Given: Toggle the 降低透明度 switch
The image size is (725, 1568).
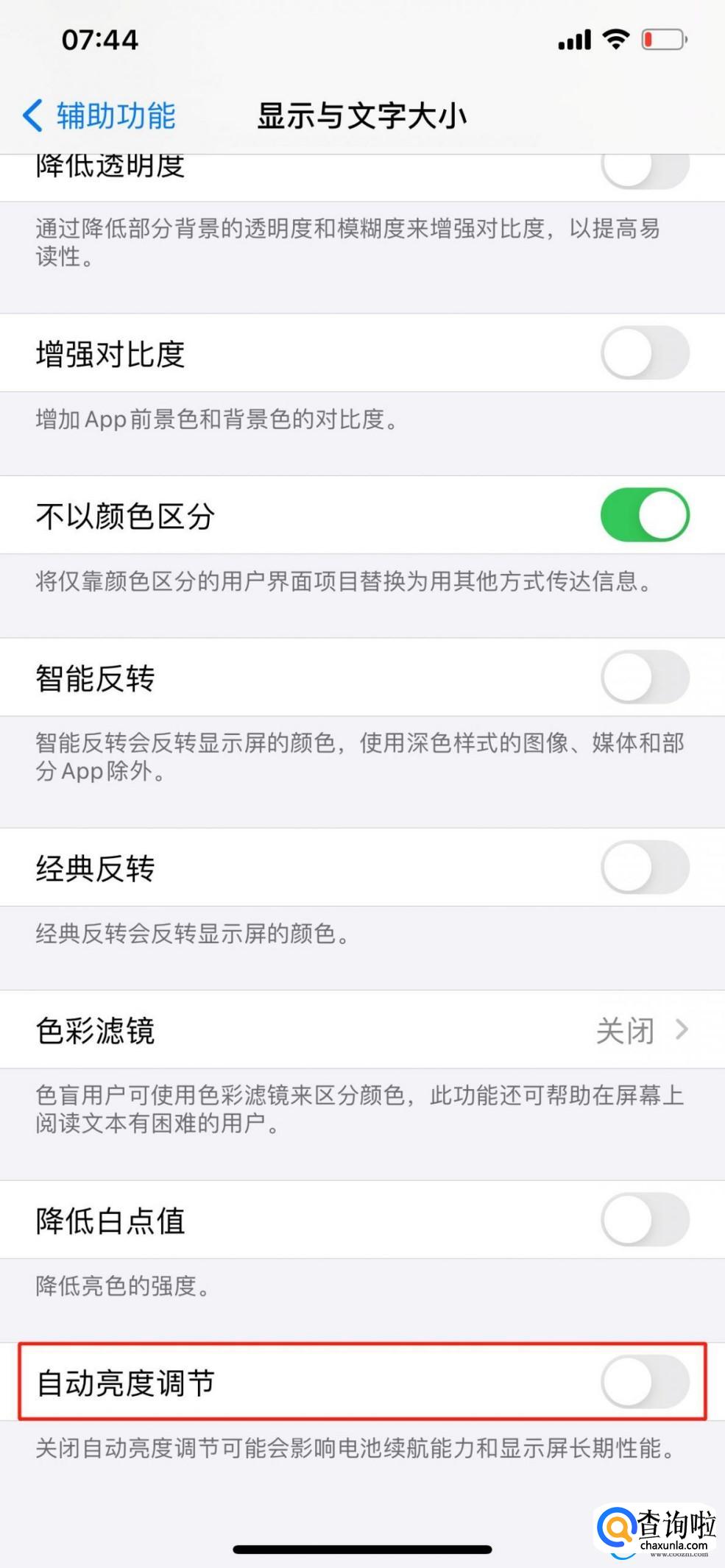Looking at the screenshot, I should pyautogui.click(x=645, y=169).
